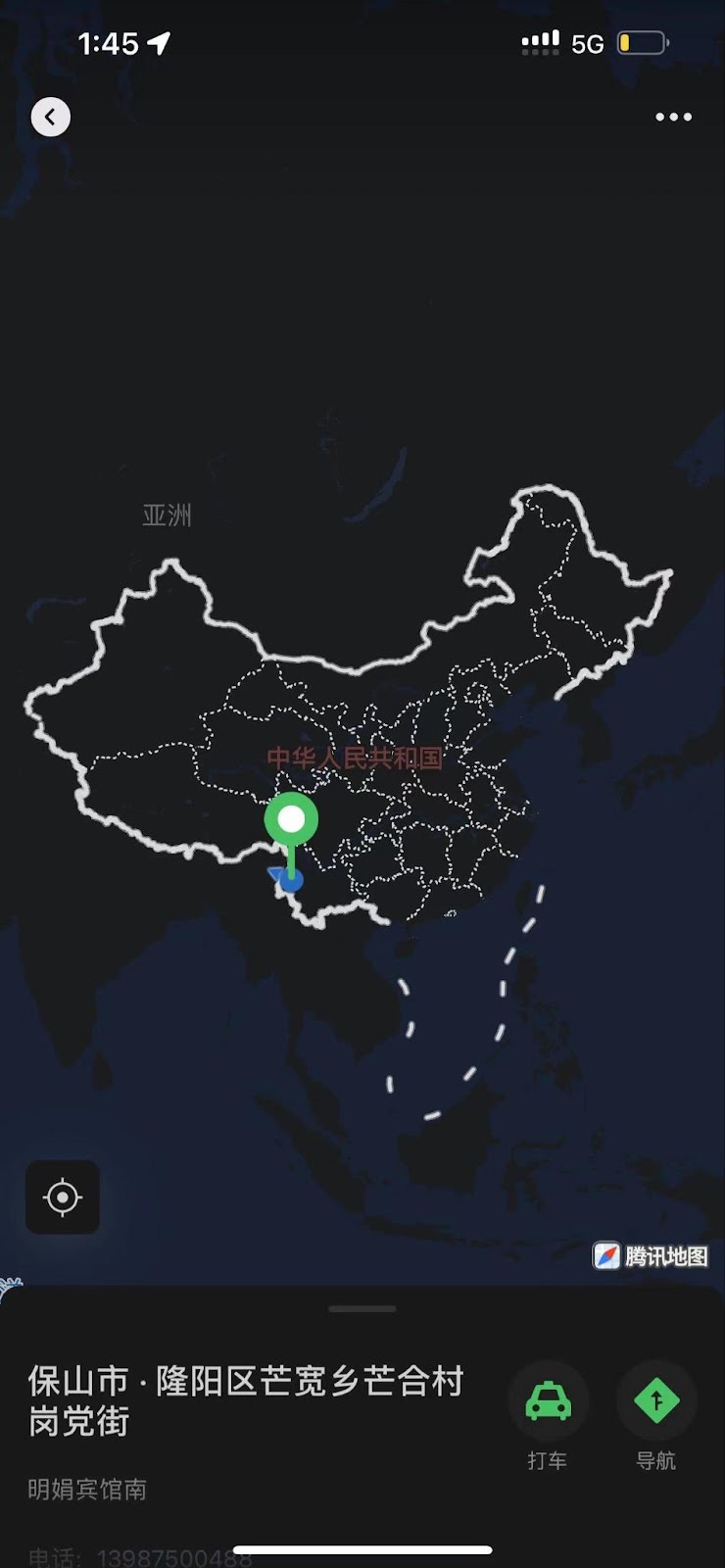Tap the sheet handle to expand details
This screenshot has height=1568, width=725.
pyautogui.click(x=362, y=1308)
